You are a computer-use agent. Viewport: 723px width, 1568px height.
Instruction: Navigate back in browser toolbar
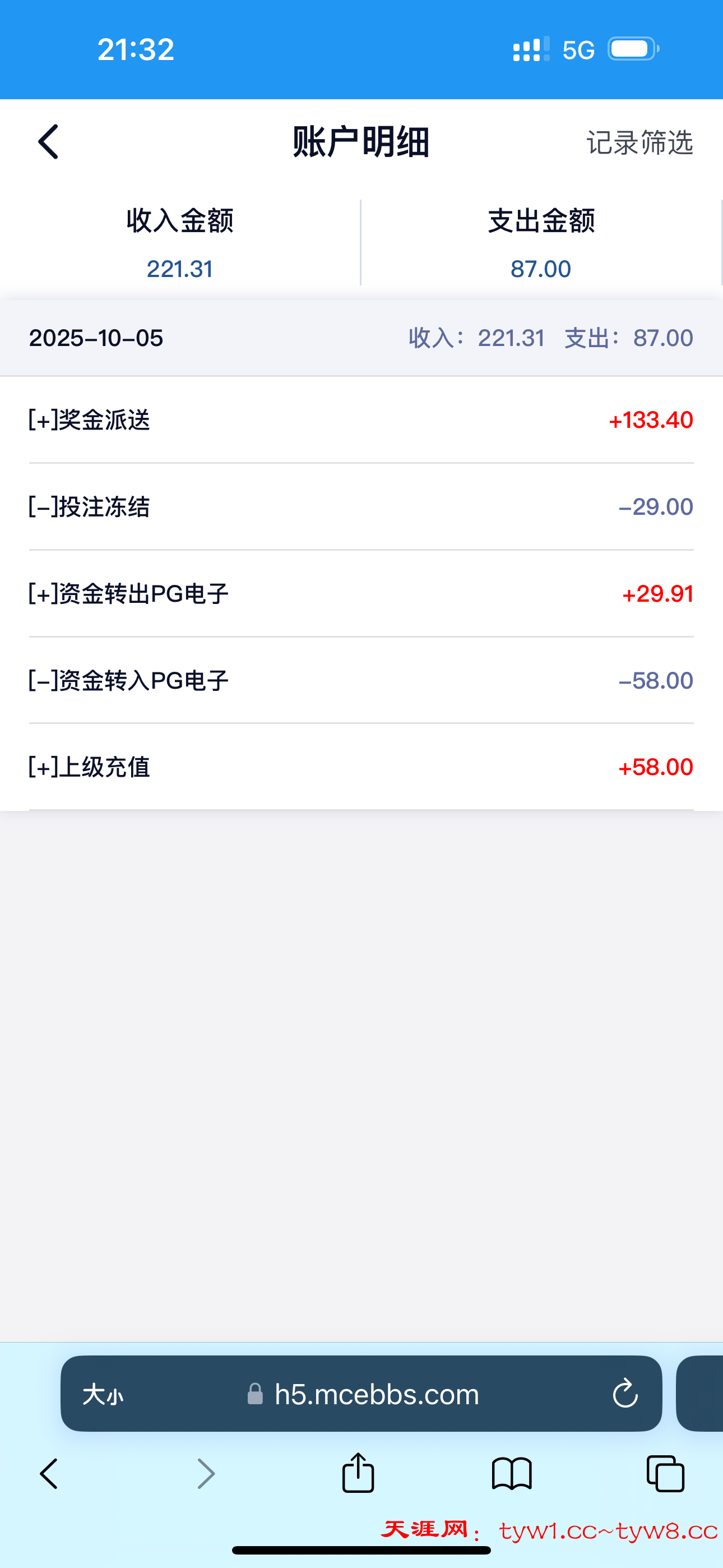coord(49,1474)
